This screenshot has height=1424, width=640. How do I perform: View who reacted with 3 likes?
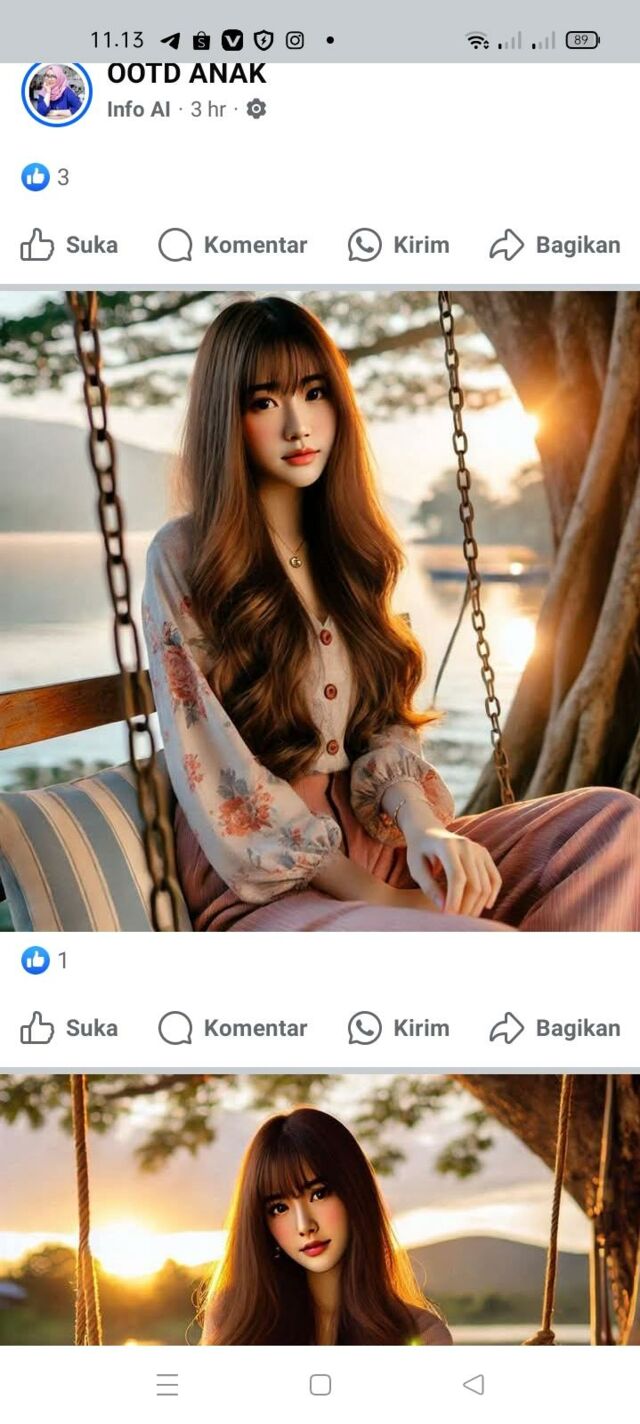pyautogui.click(x=46, y=177)
